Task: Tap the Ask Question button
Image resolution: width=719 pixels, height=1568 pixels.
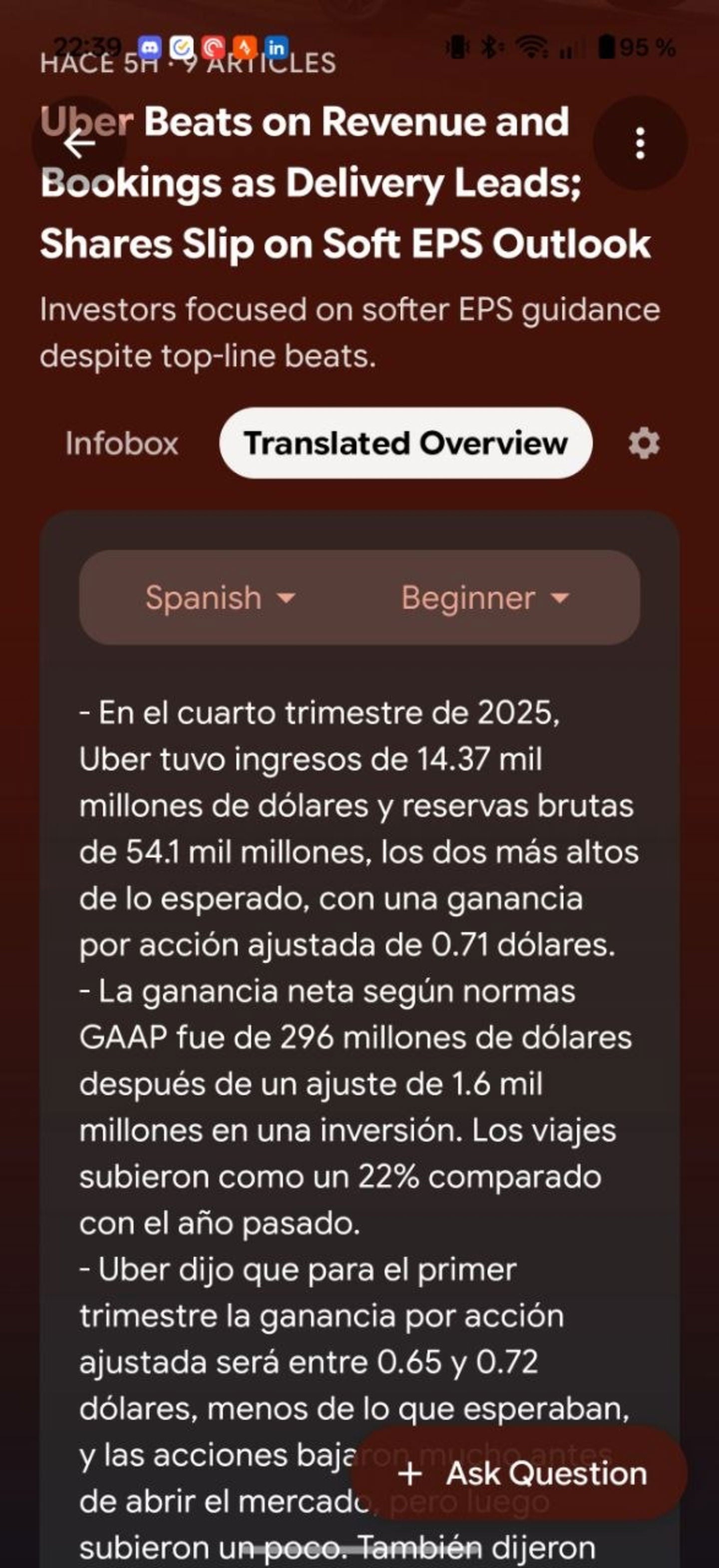Action: 521,1474
